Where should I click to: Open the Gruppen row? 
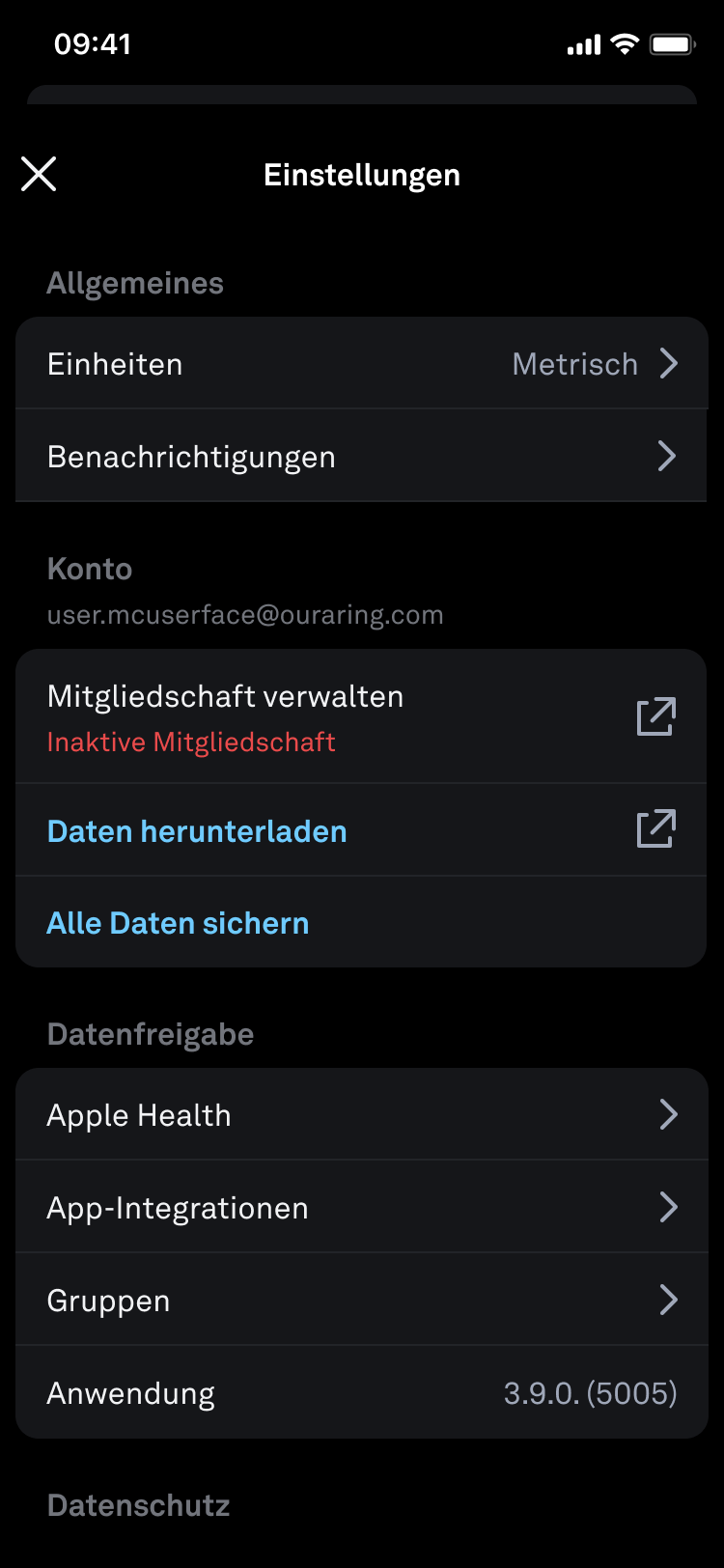pyautogui.click(x=361, y=1301)
